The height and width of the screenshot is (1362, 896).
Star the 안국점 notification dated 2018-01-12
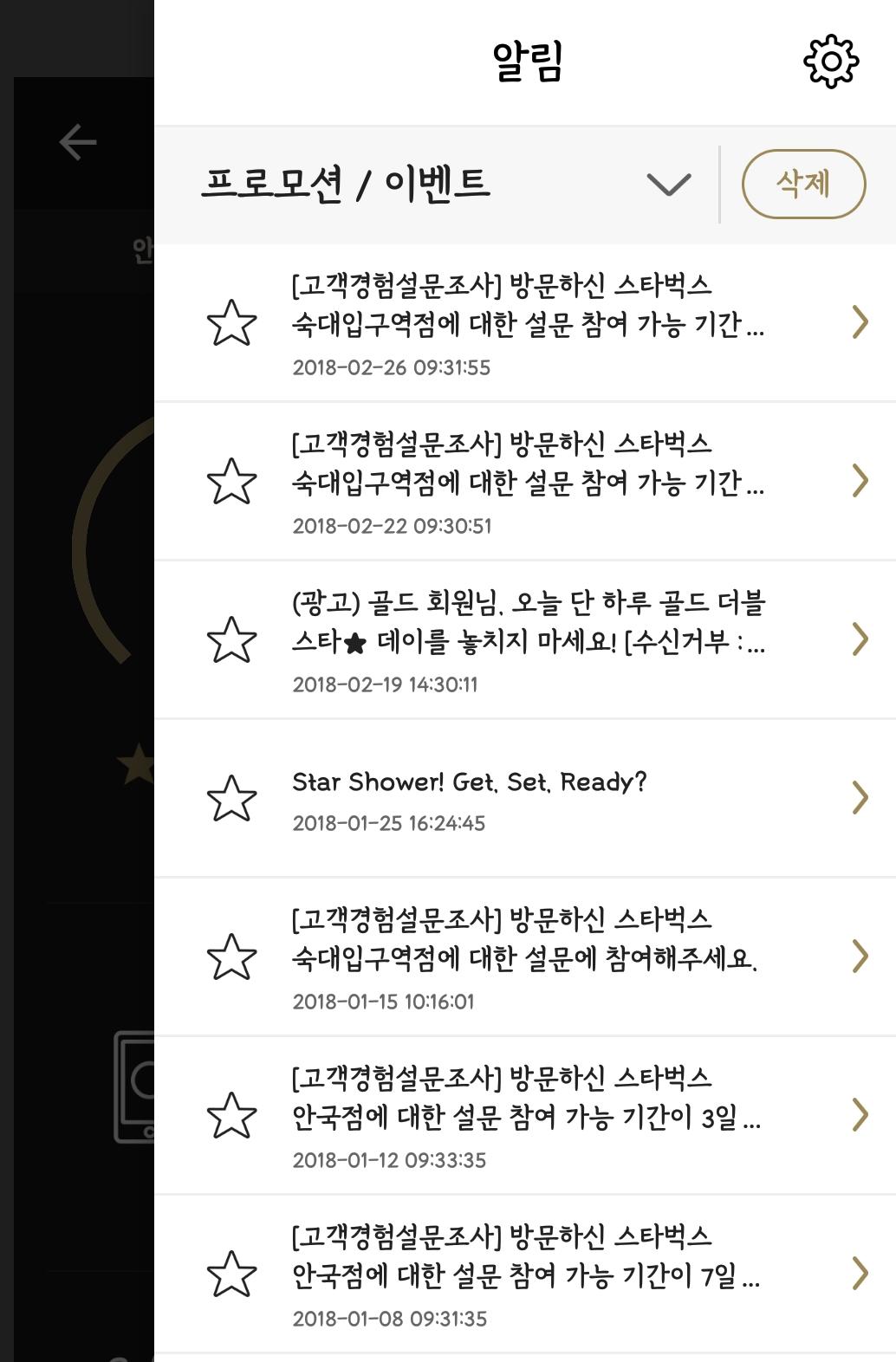(x=231, y=1115)
